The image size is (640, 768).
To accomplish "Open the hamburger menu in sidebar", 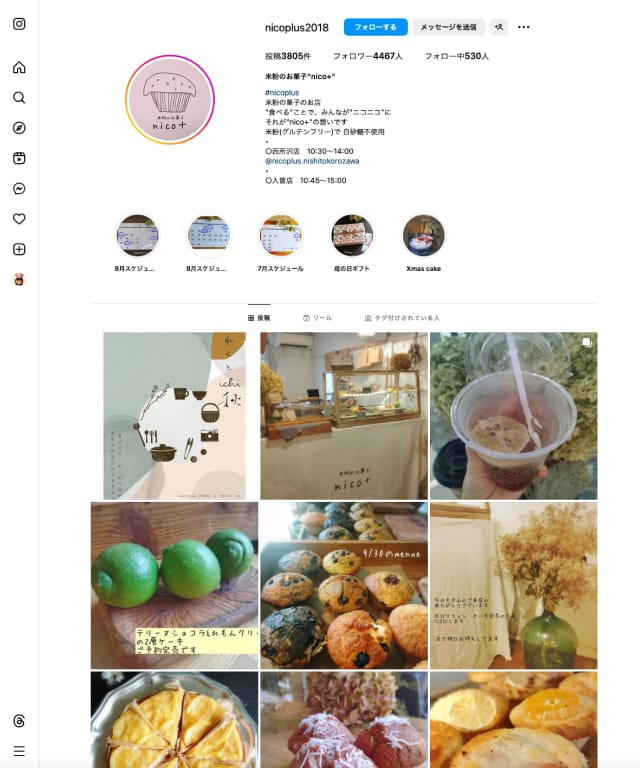I will tap(19, 751).
